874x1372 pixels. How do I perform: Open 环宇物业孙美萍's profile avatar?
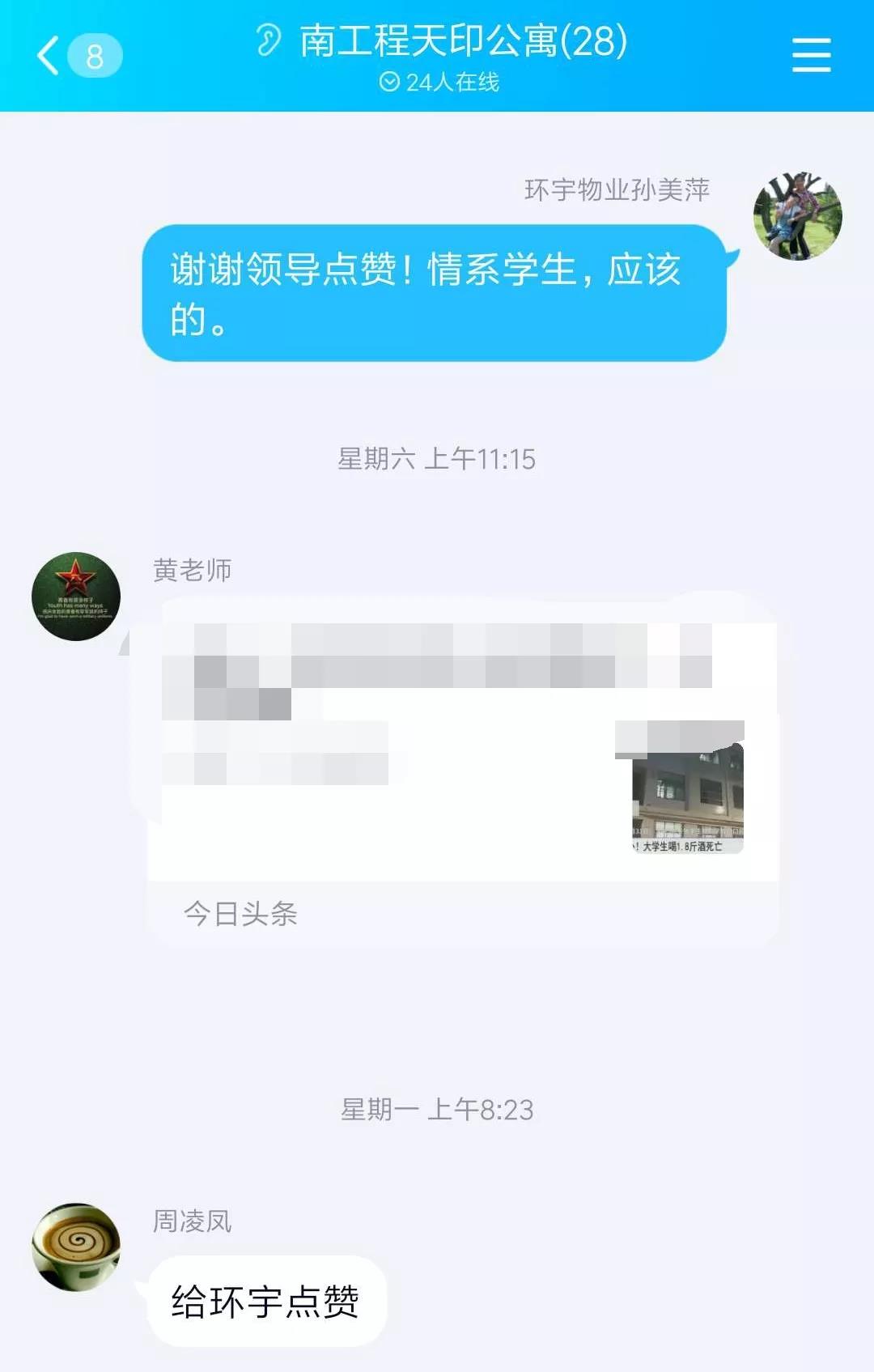click(x=797, y=216)
